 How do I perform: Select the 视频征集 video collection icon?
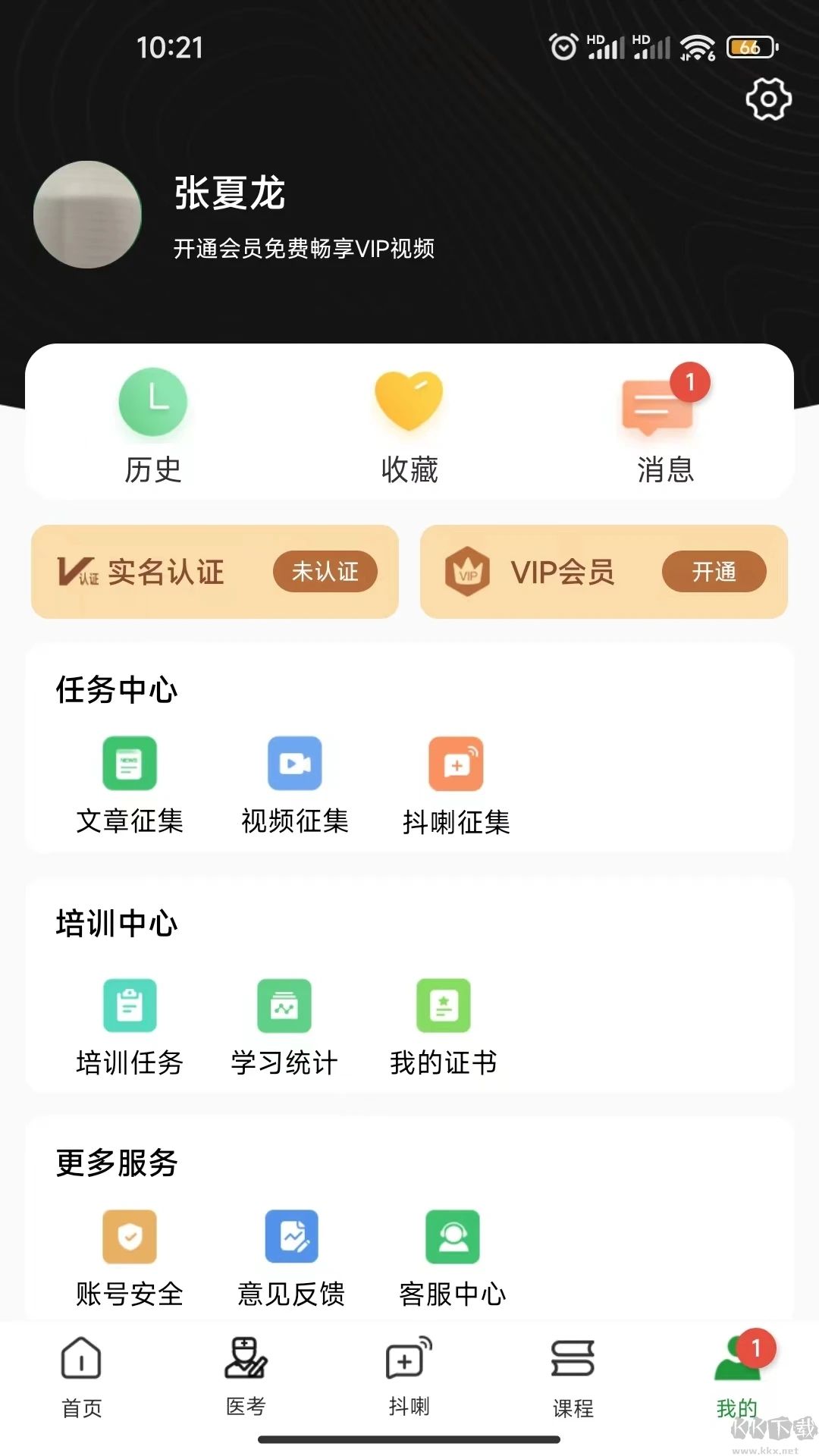(293, 764)
